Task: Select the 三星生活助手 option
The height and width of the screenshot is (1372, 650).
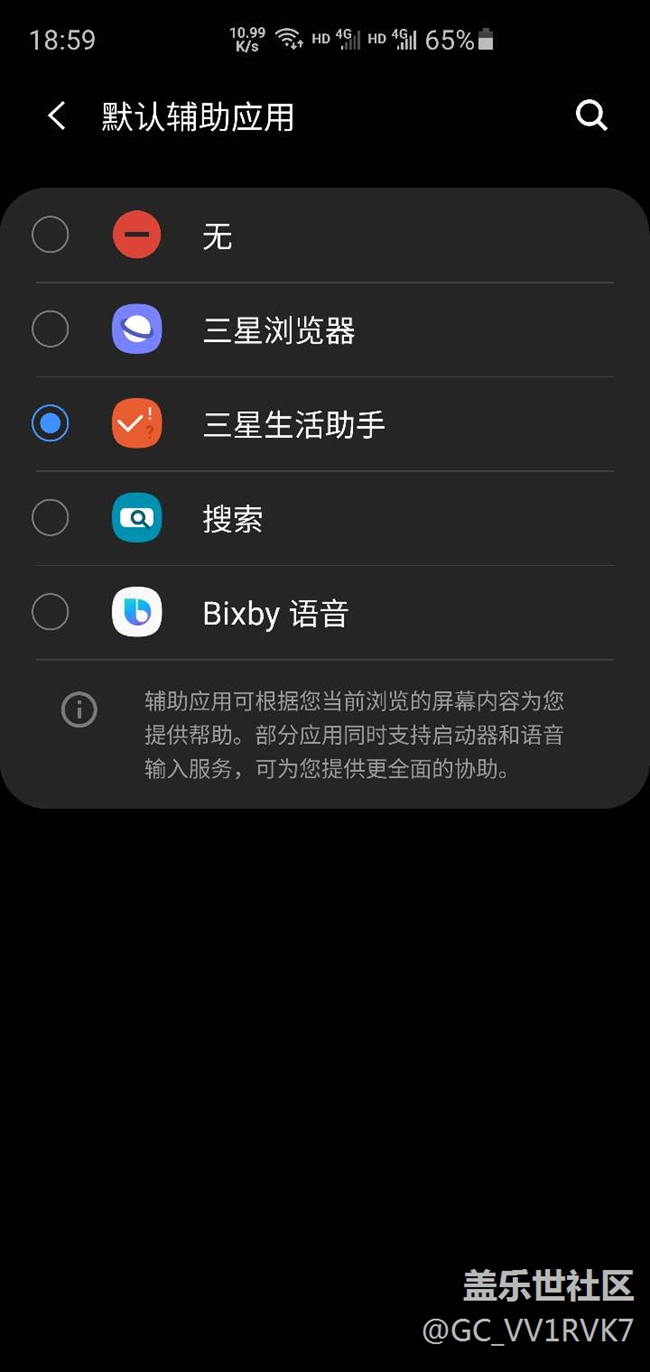Action: [50, 424]
